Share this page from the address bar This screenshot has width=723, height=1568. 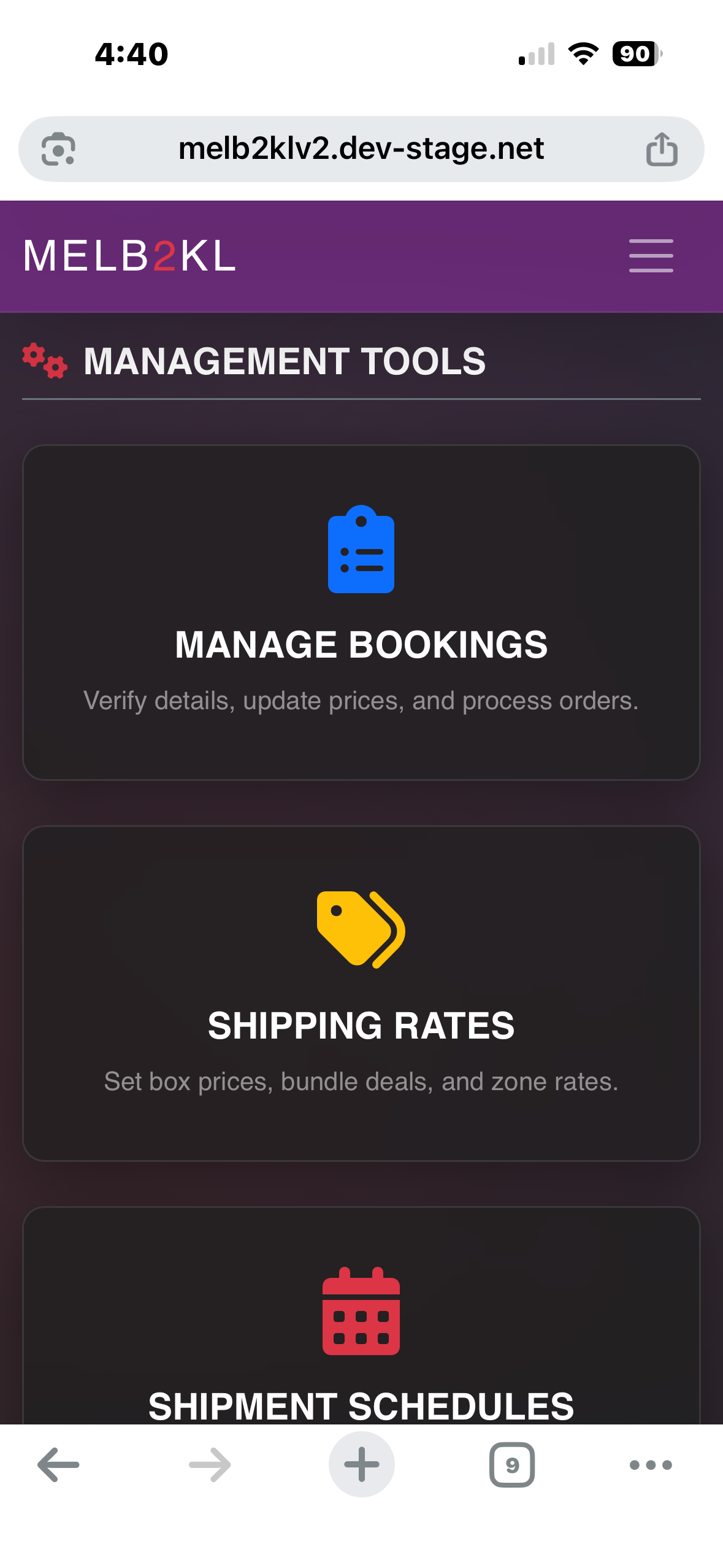(662, 149)
